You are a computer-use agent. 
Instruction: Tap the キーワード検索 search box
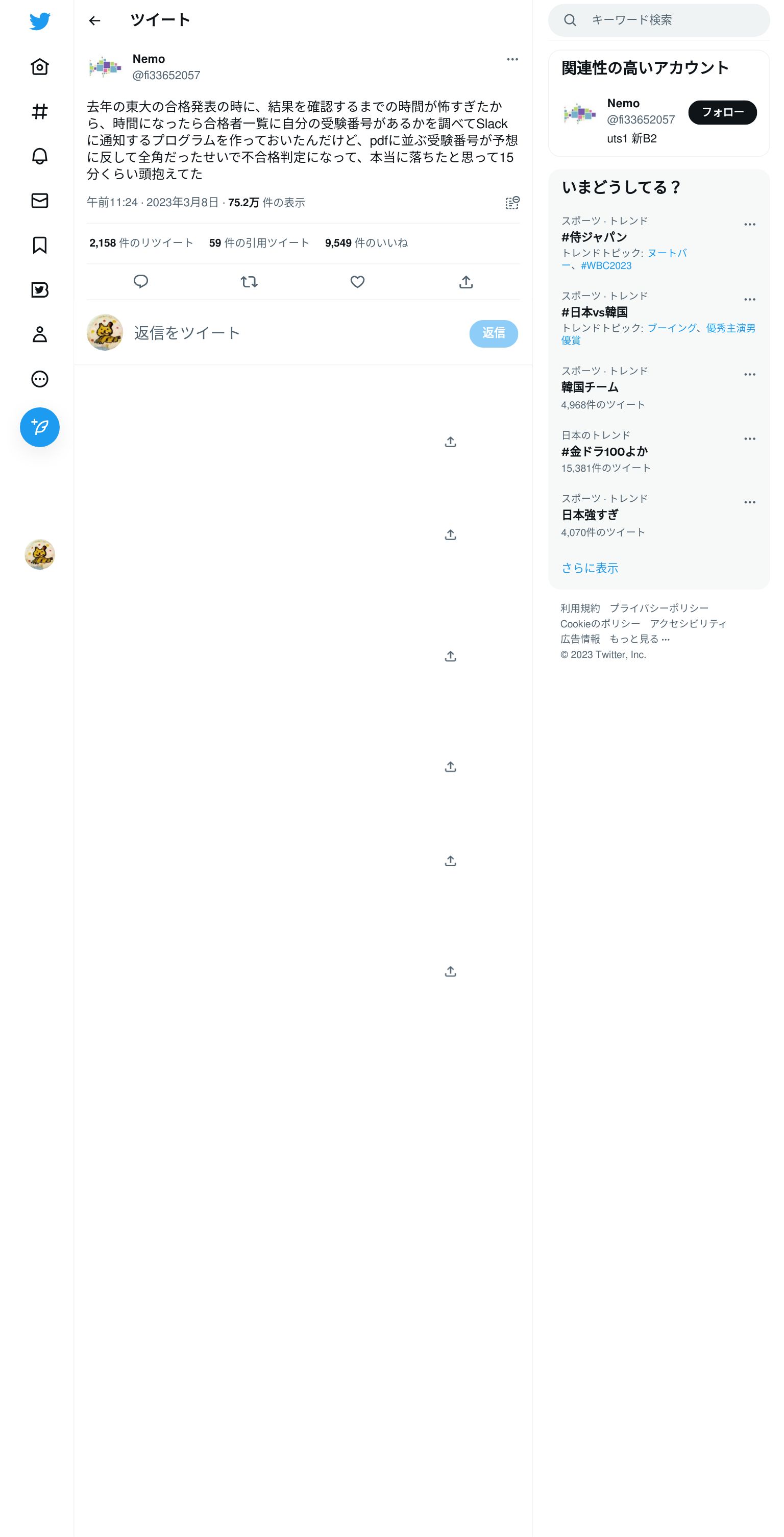659,20
